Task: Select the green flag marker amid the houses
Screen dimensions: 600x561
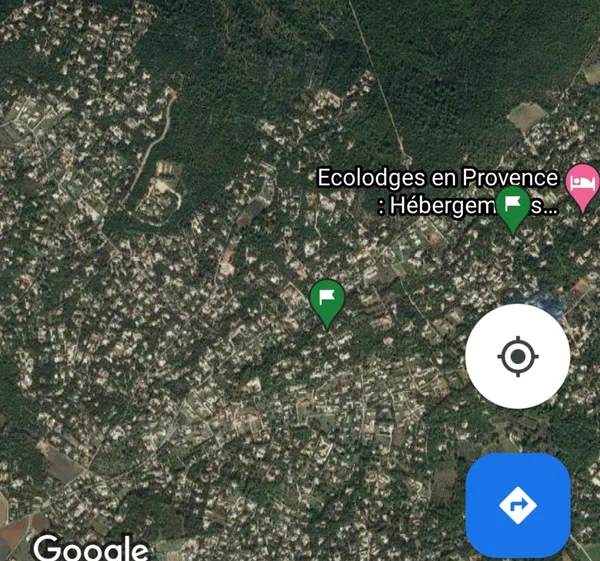Action: pyautogui.click(x=327, y=300)
